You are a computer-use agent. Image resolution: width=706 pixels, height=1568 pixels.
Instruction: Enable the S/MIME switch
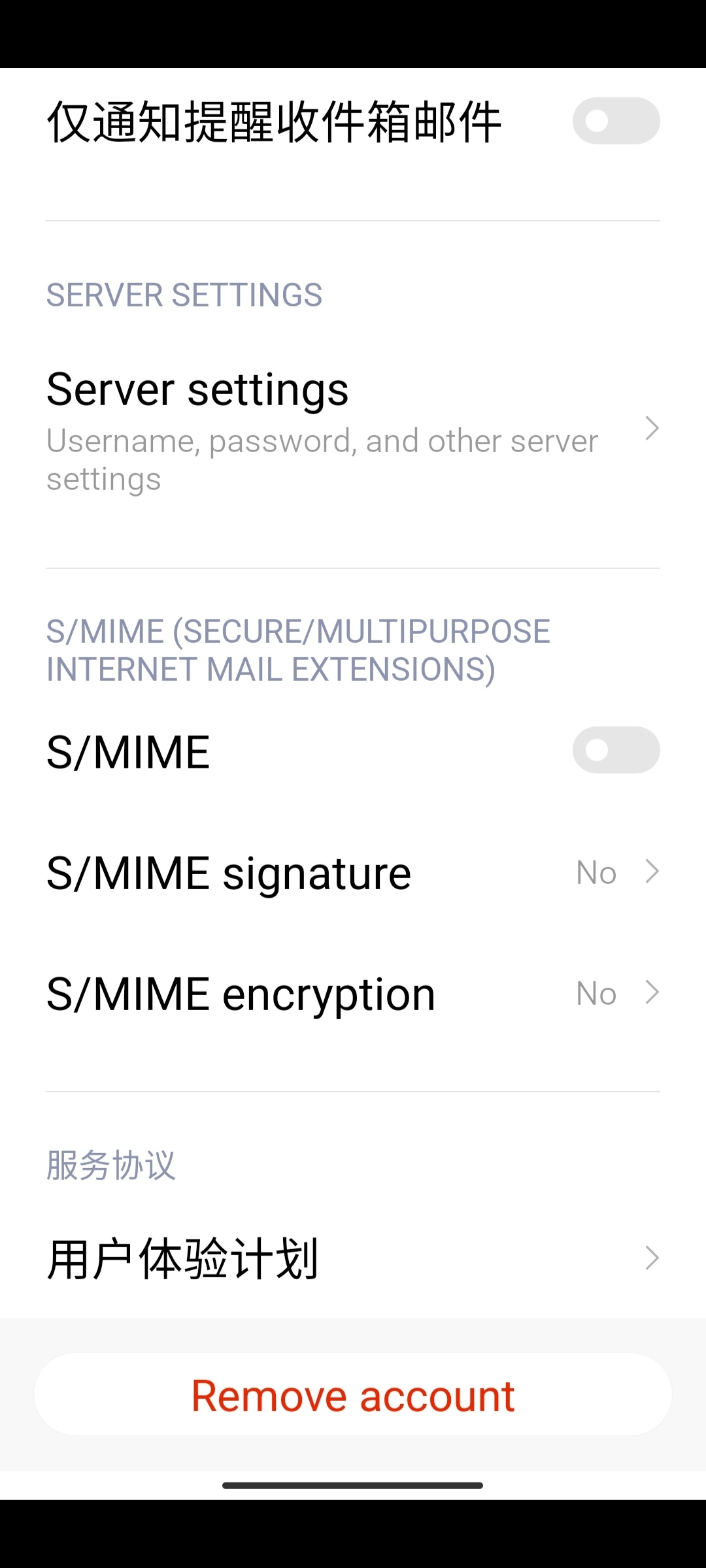pyautogui.click(x=616, y=750)
